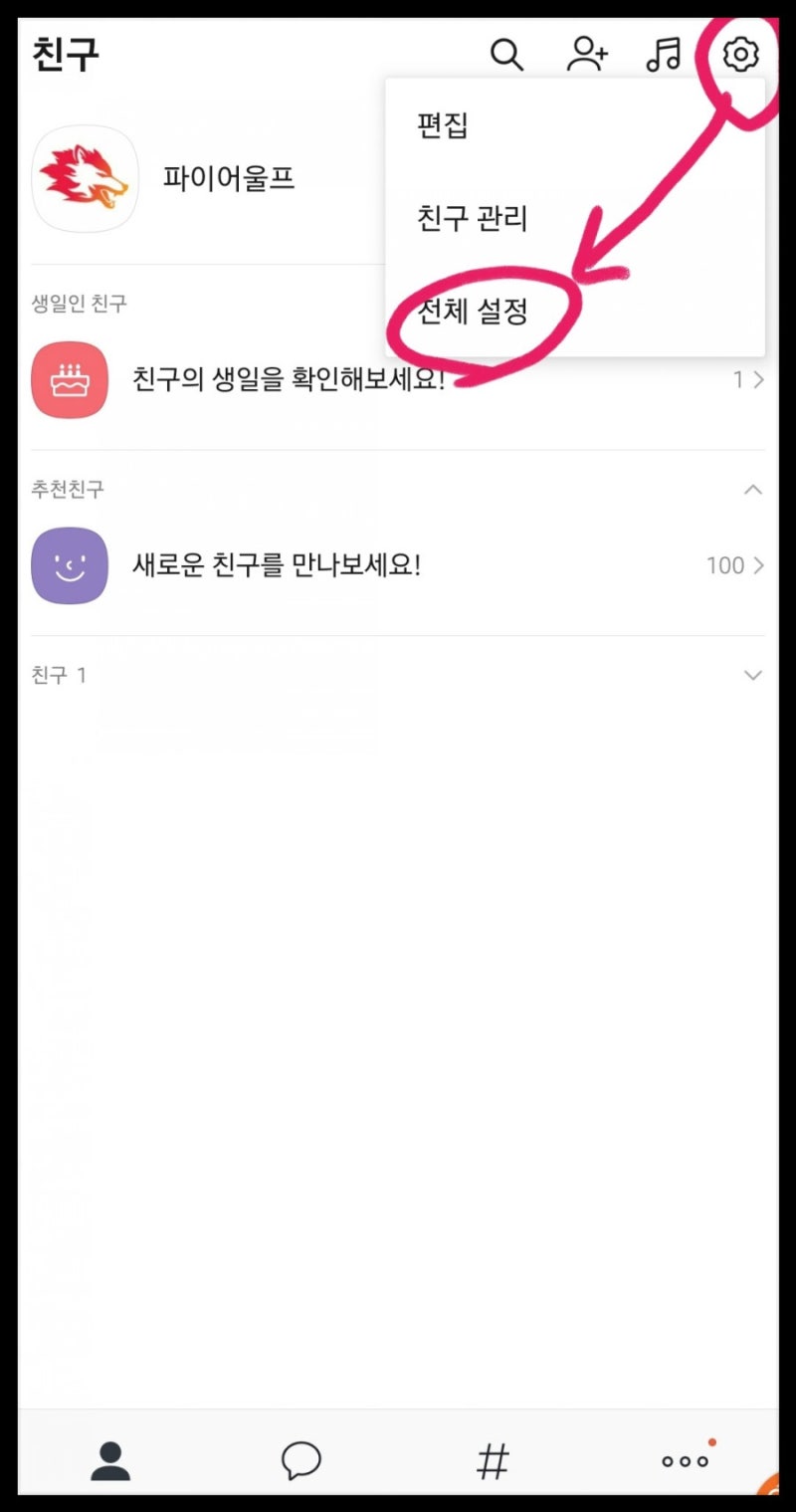Expand the 친구 1 friends list

(x=753, y=675)
